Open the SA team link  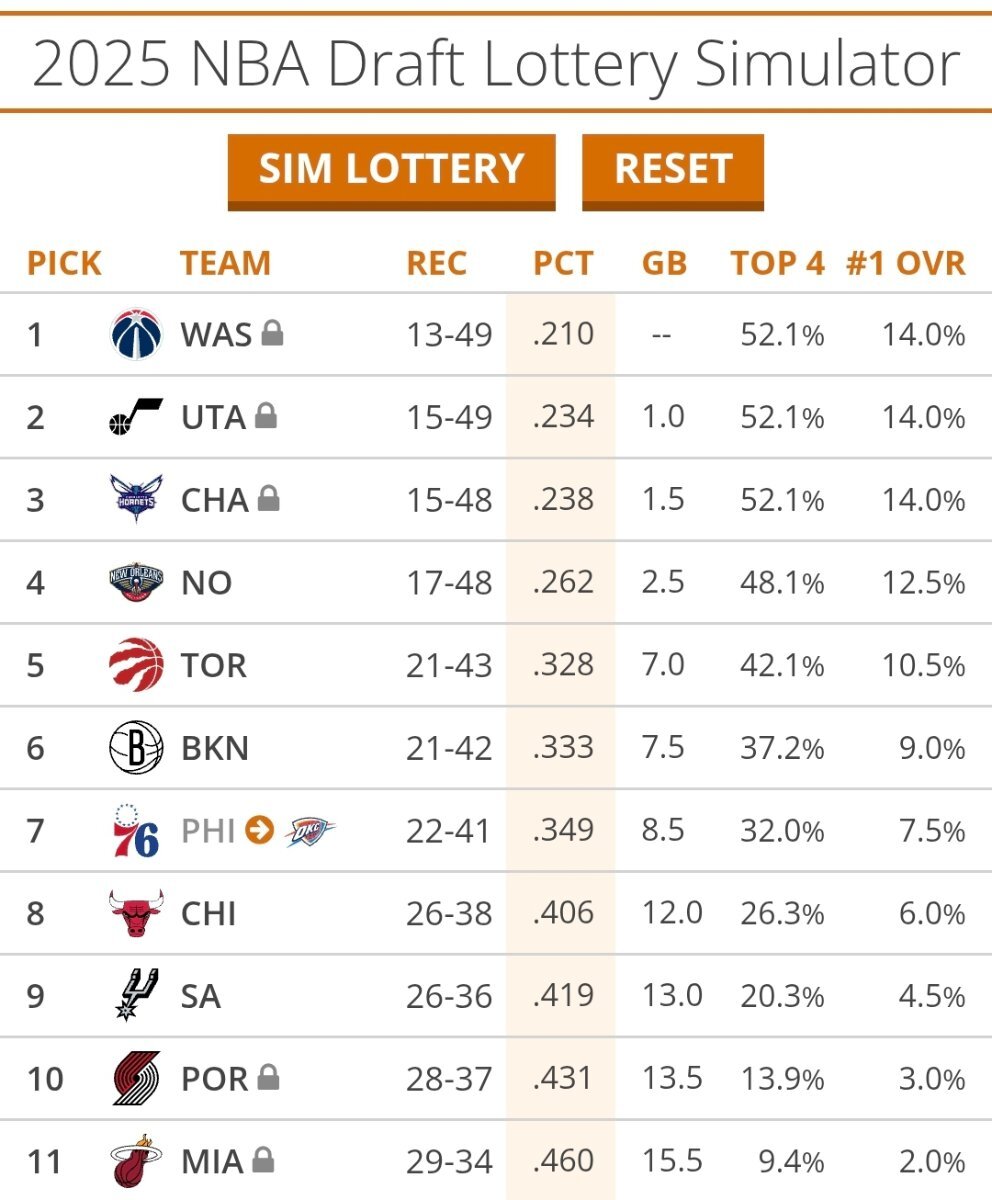[x=201, y=997]
